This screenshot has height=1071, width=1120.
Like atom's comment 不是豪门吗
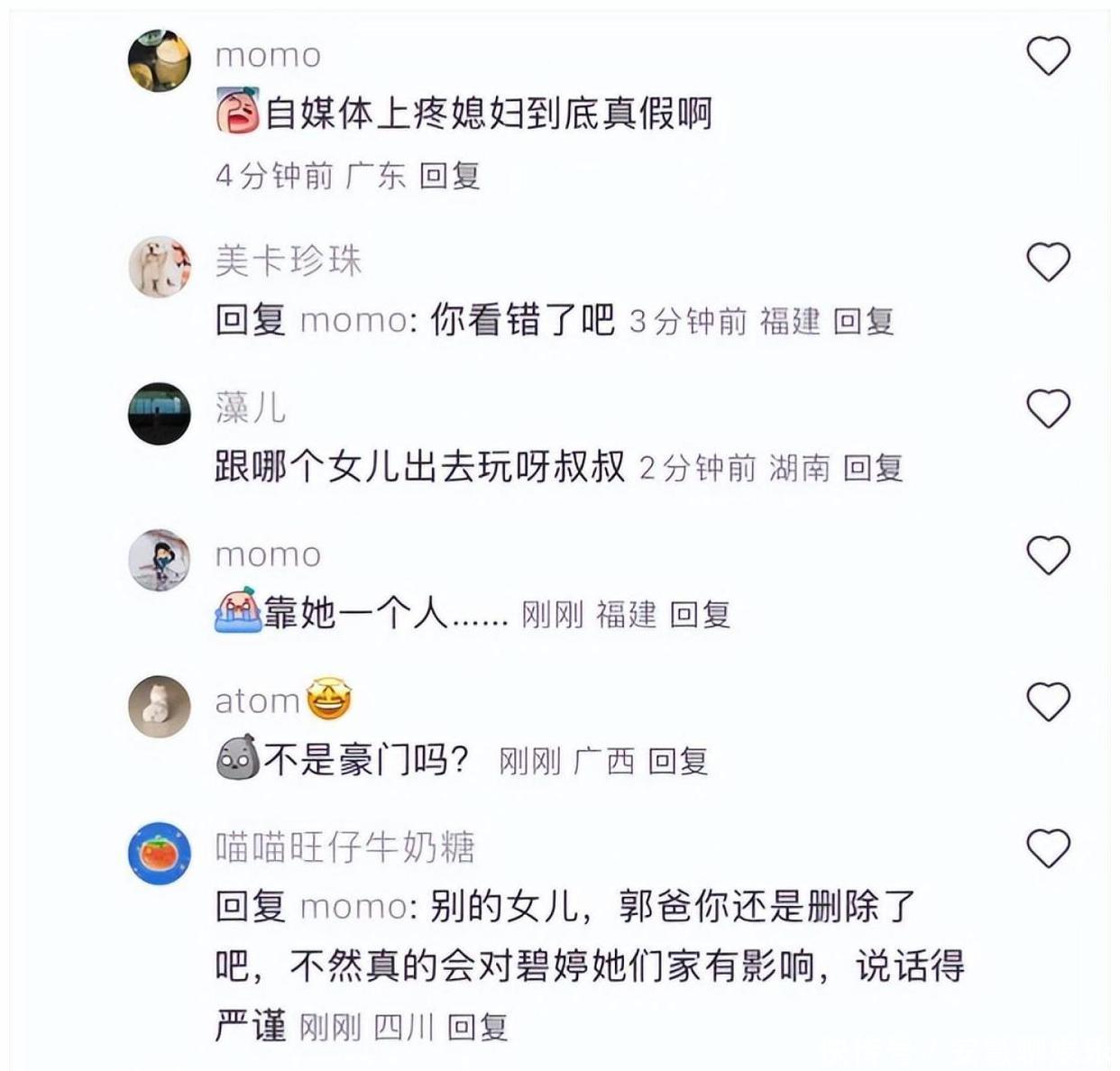click(1049, 702)
